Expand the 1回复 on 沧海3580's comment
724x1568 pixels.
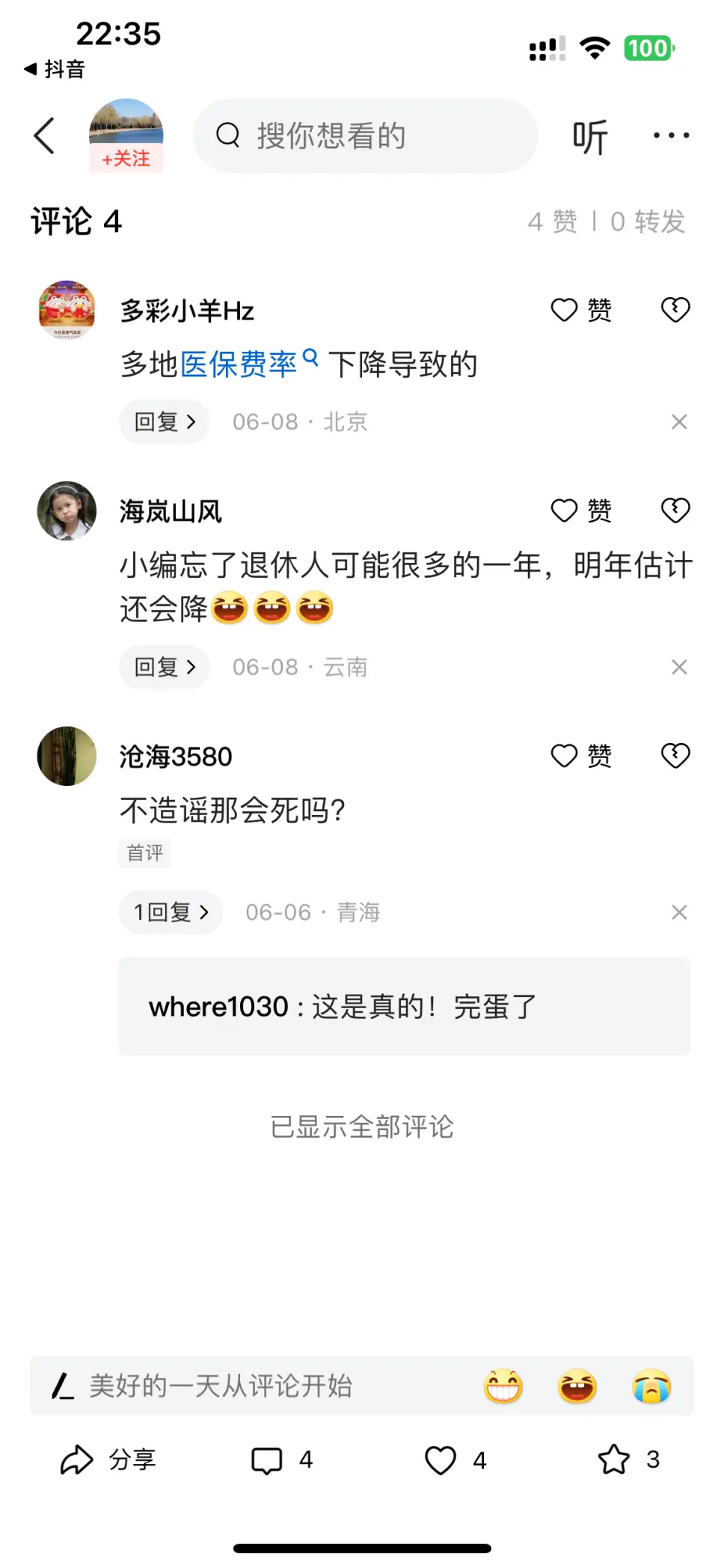(171, 912)
